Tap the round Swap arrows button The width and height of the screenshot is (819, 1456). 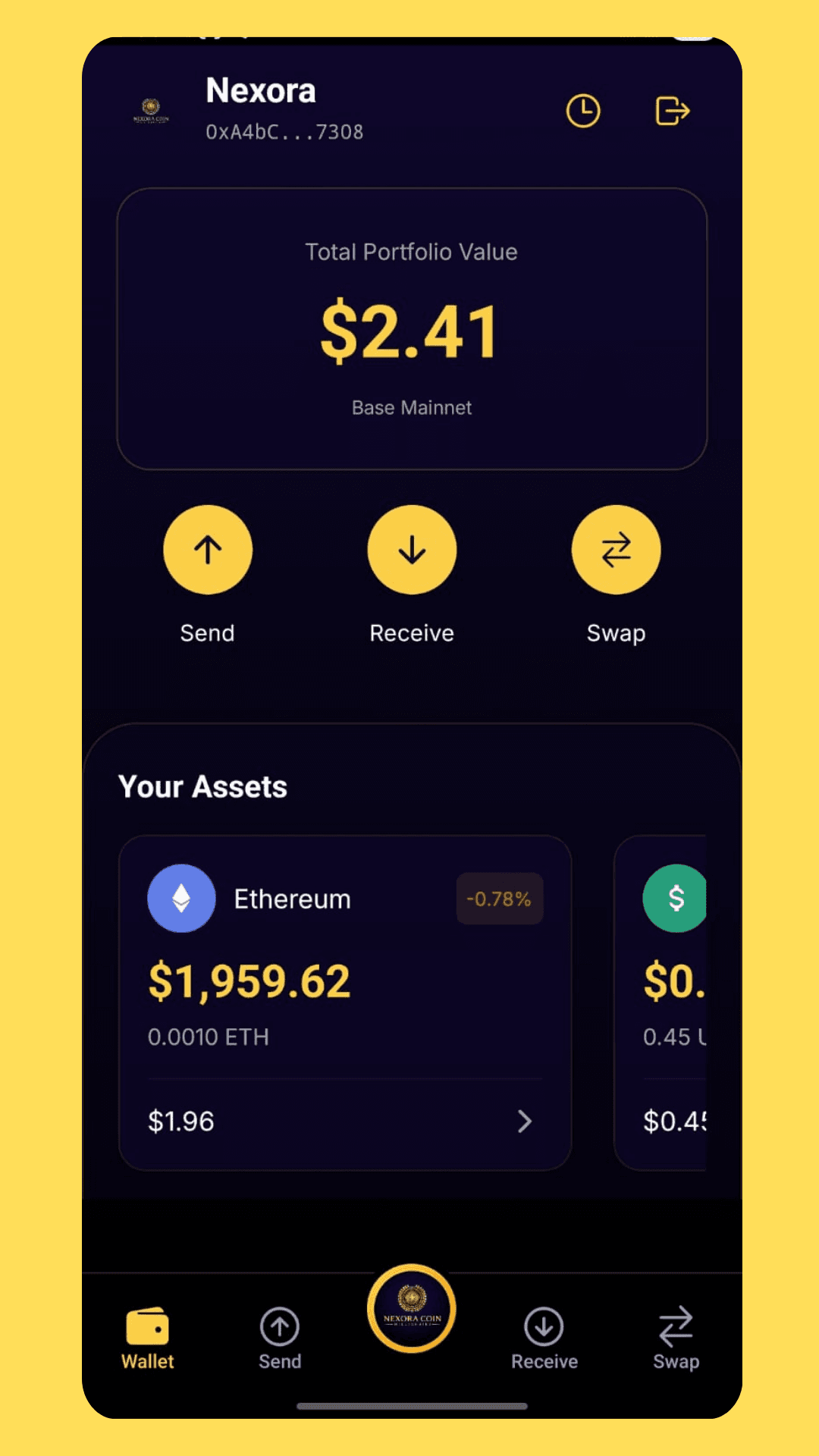pos(616,550)
